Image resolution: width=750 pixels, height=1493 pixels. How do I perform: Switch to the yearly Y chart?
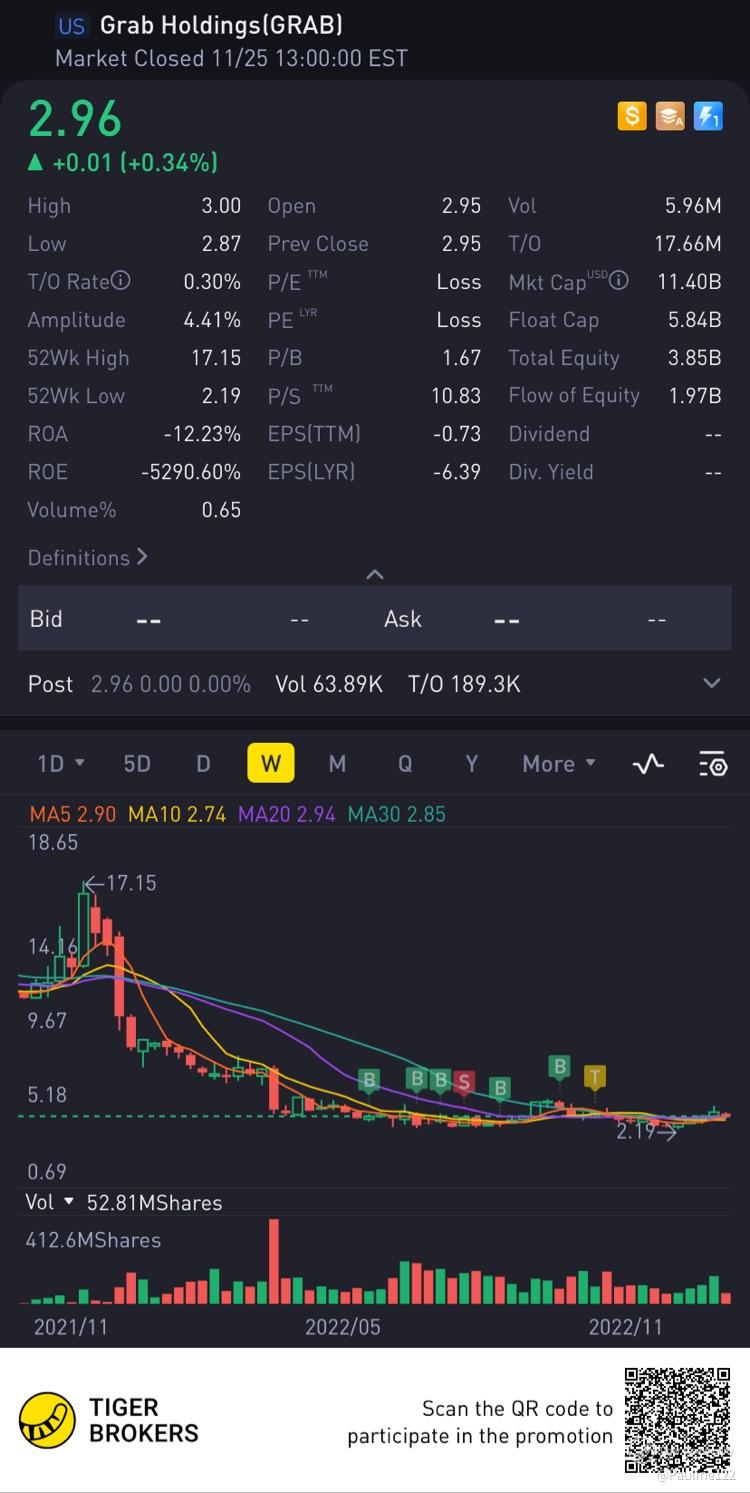click(x=471, y=764)
